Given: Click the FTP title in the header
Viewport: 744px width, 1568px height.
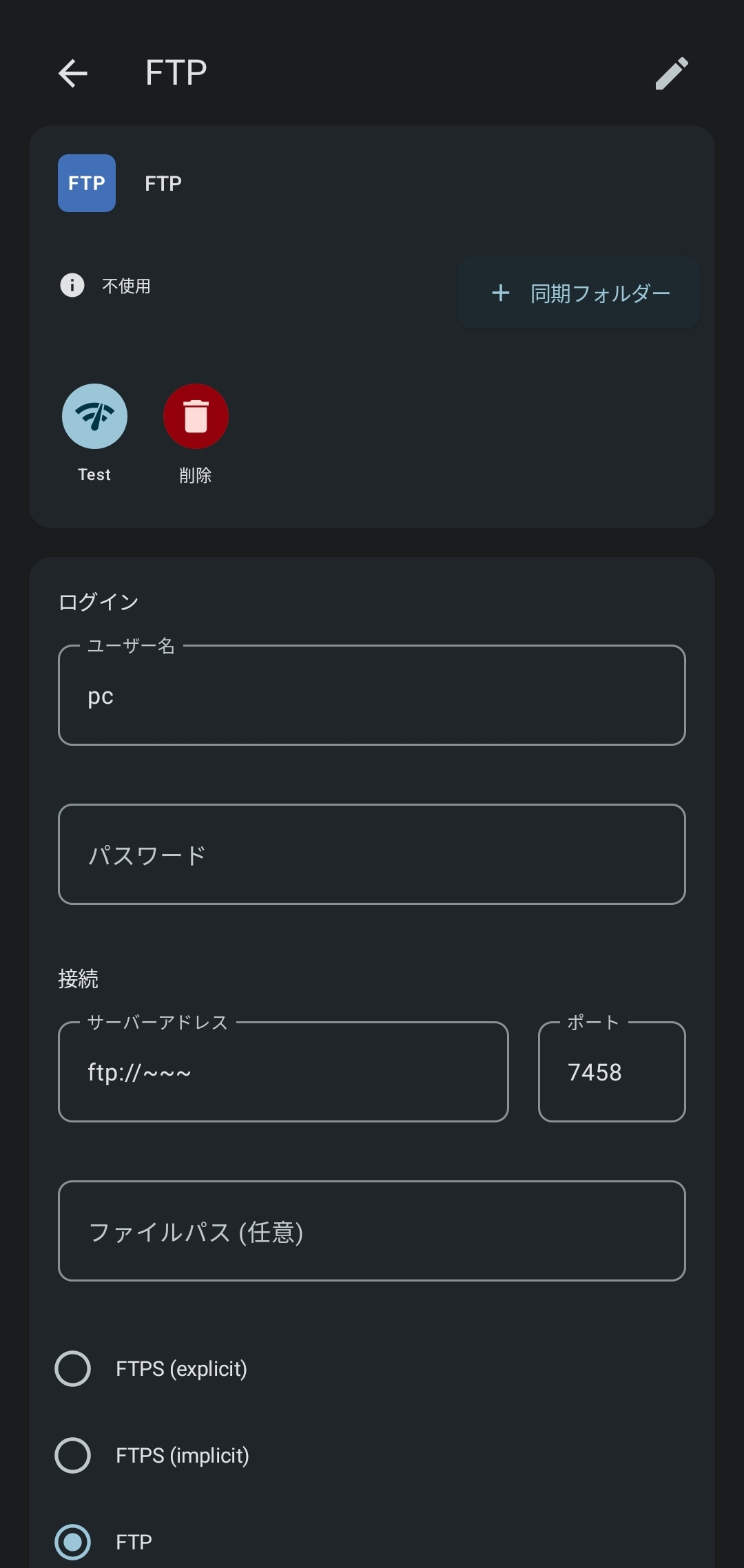Looking at the screenshot, I should [x=174, y=72].
